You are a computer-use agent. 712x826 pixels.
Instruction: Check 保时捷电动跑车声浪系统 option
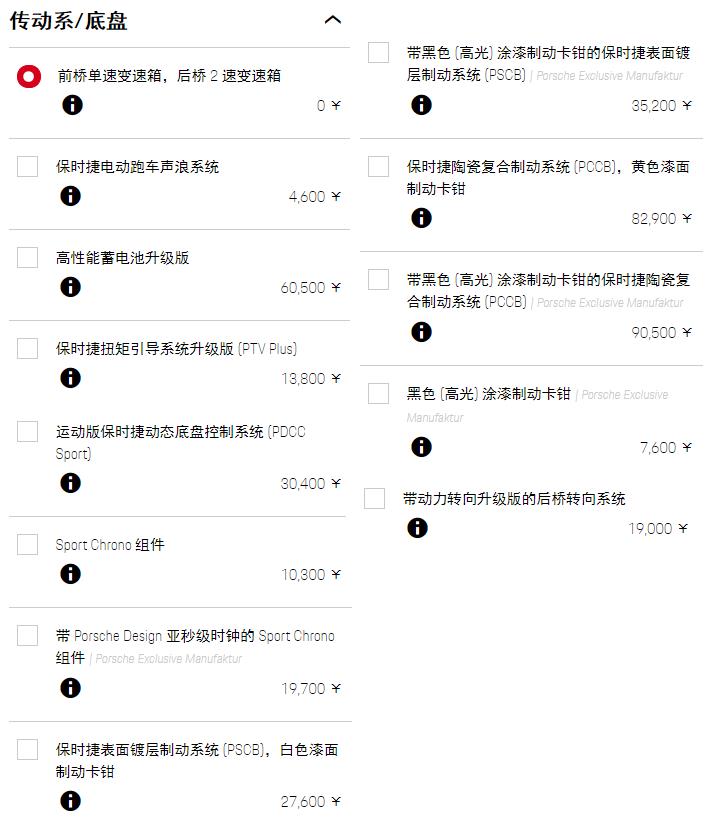point(28,167)
